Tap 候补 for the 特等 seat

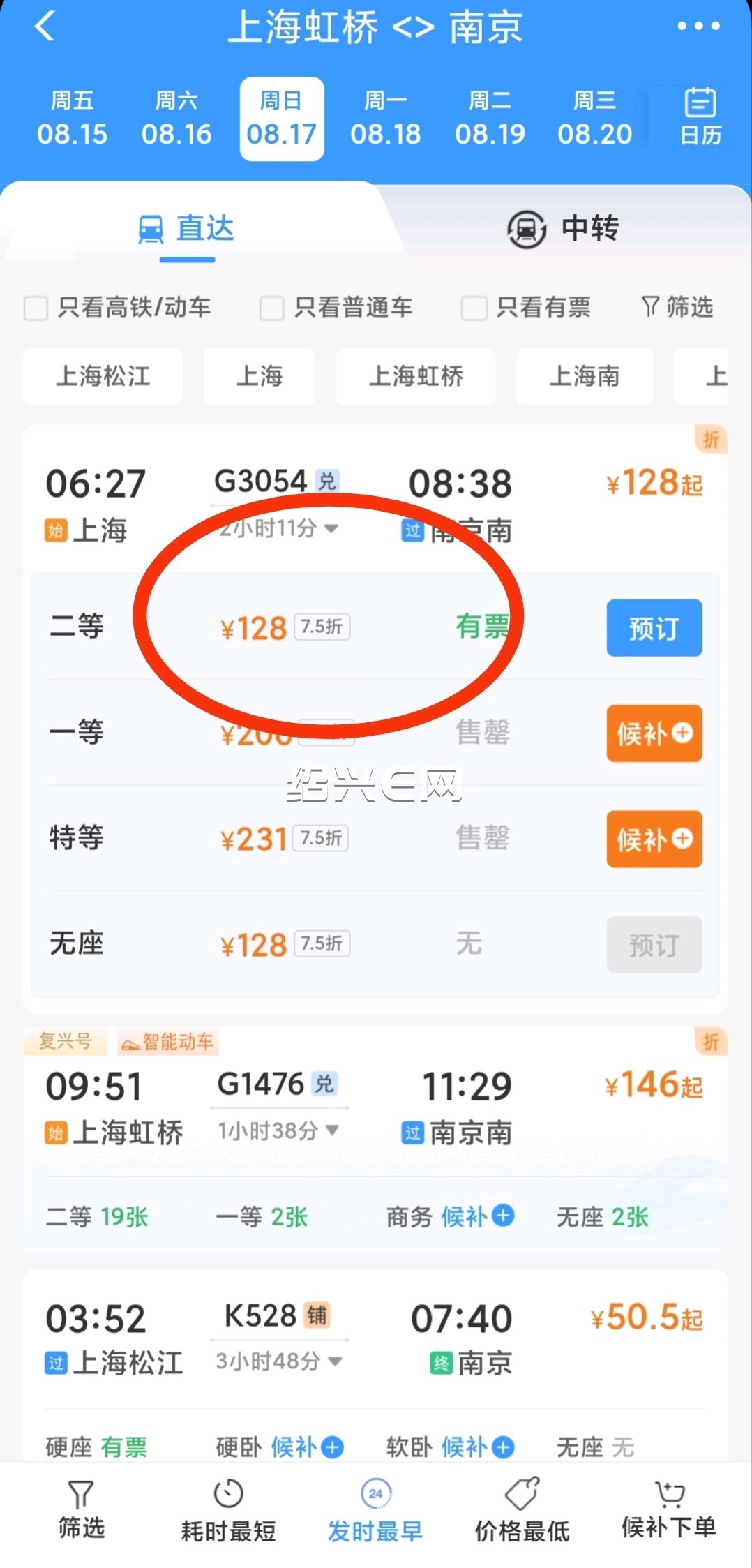(x=654, y=839)
